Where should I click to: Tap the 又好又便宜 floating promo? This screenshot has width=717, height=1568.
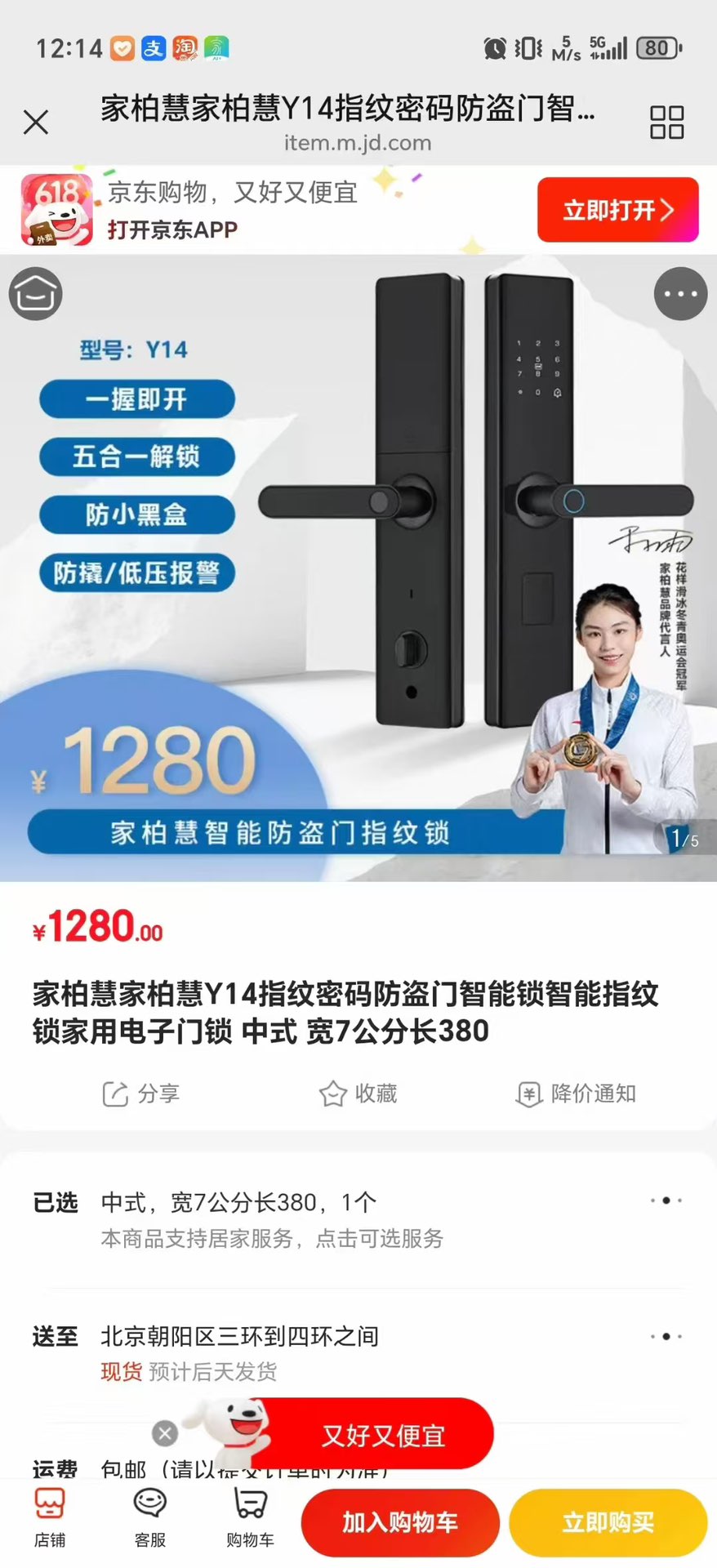click(x=382, y=1435)
